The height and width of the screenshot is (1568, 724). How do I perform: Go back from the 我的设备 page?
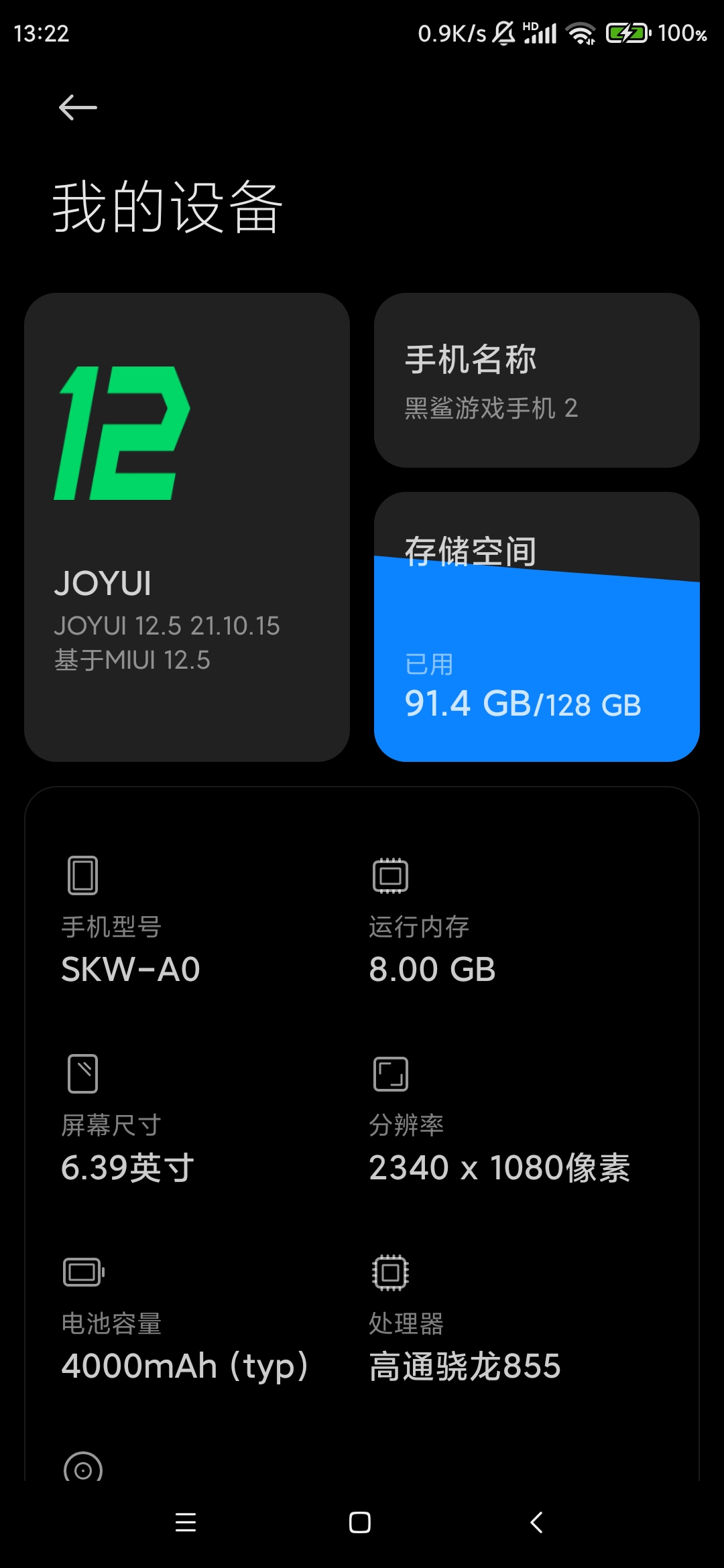point(78,107)
